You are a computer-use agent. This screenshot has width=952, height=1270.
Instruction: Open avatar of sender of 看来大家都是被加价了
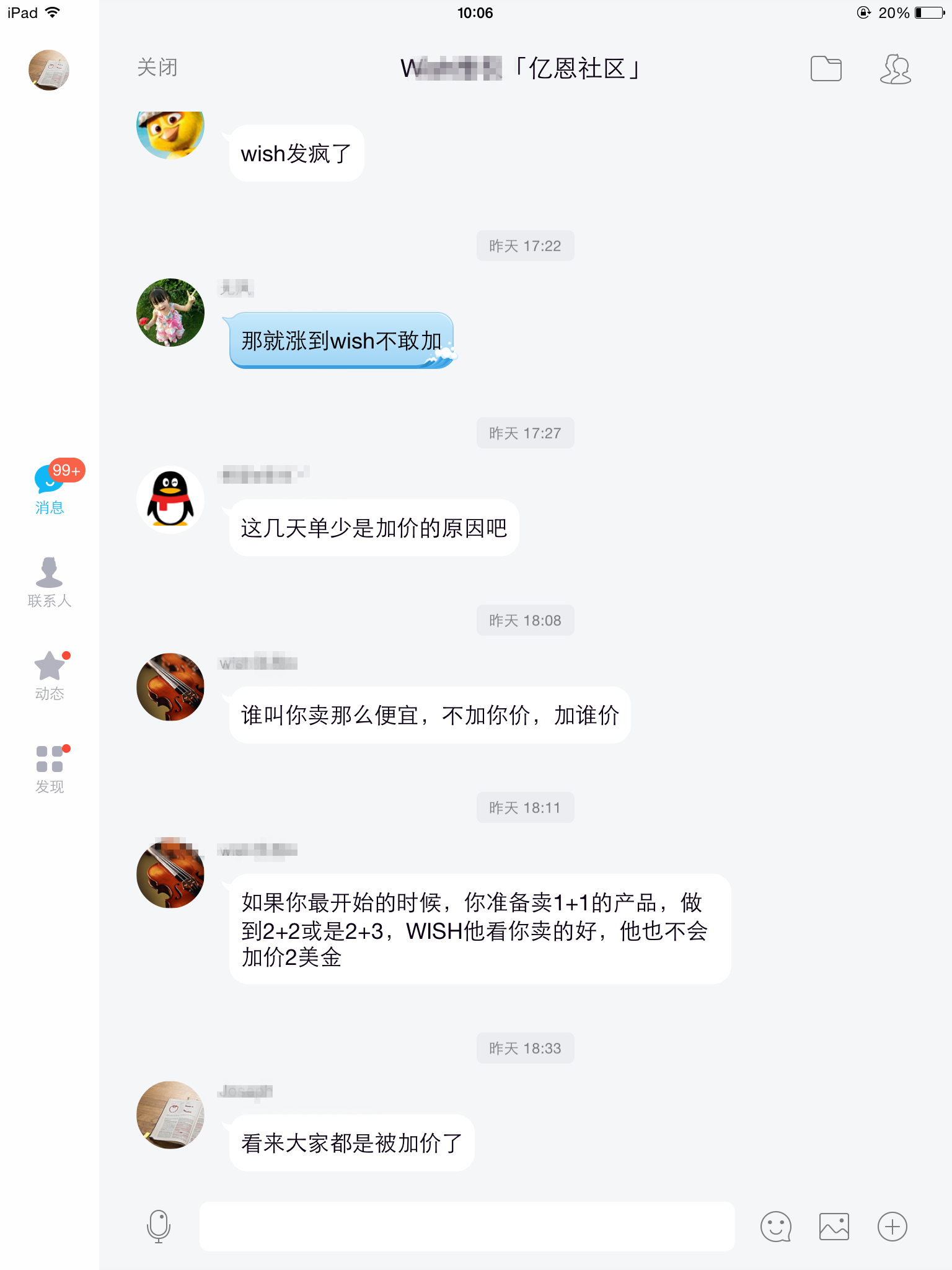(170, 1114)
